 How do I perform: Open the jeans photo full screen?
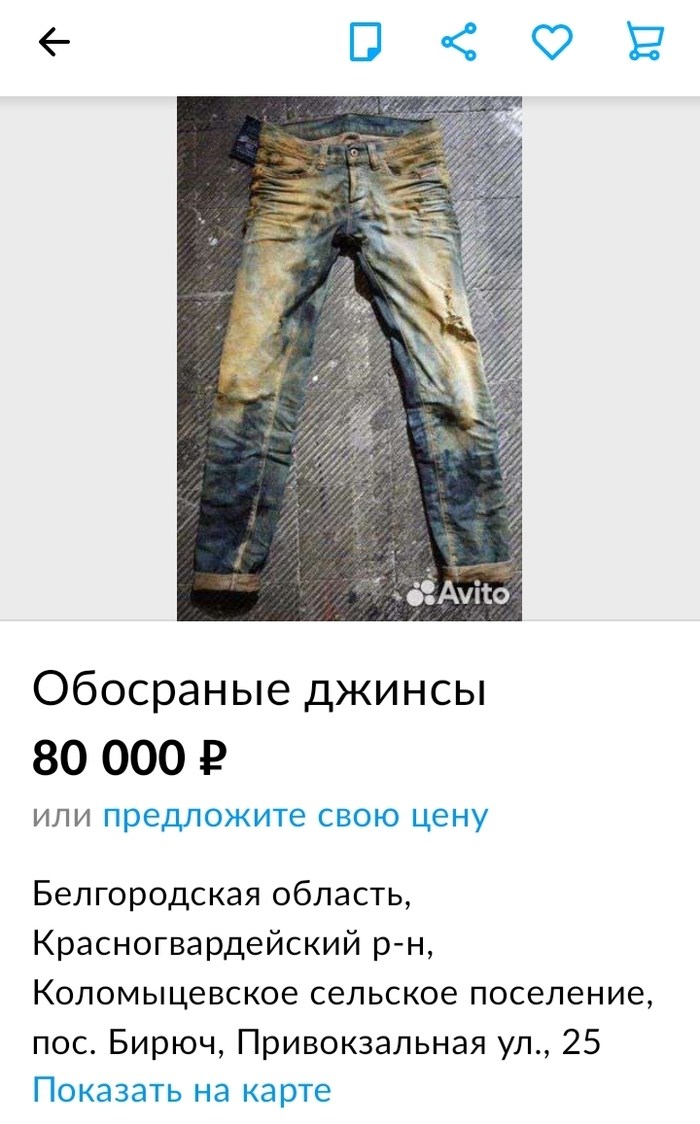tap(349, 358)
